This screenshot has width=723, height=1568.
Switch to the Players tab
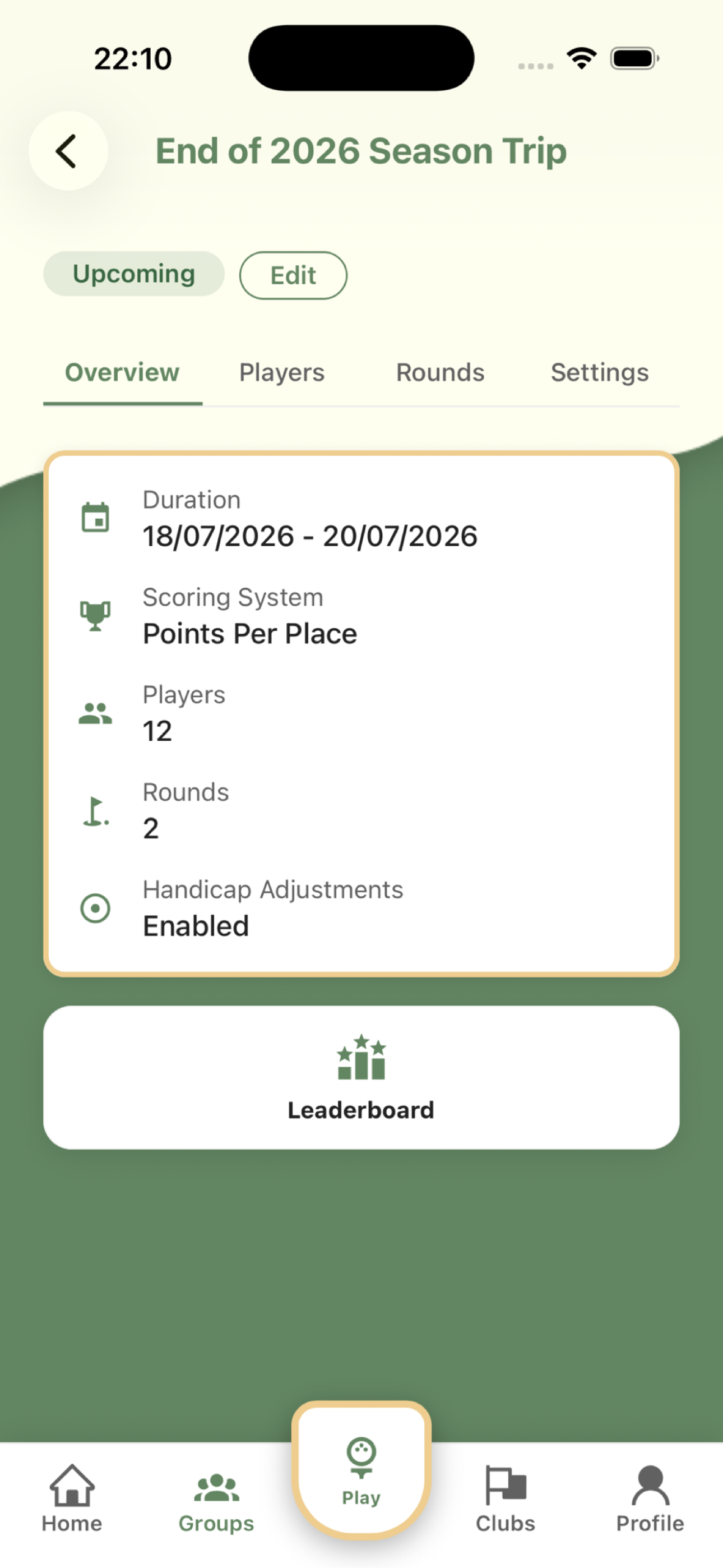(x=281, y=372)
